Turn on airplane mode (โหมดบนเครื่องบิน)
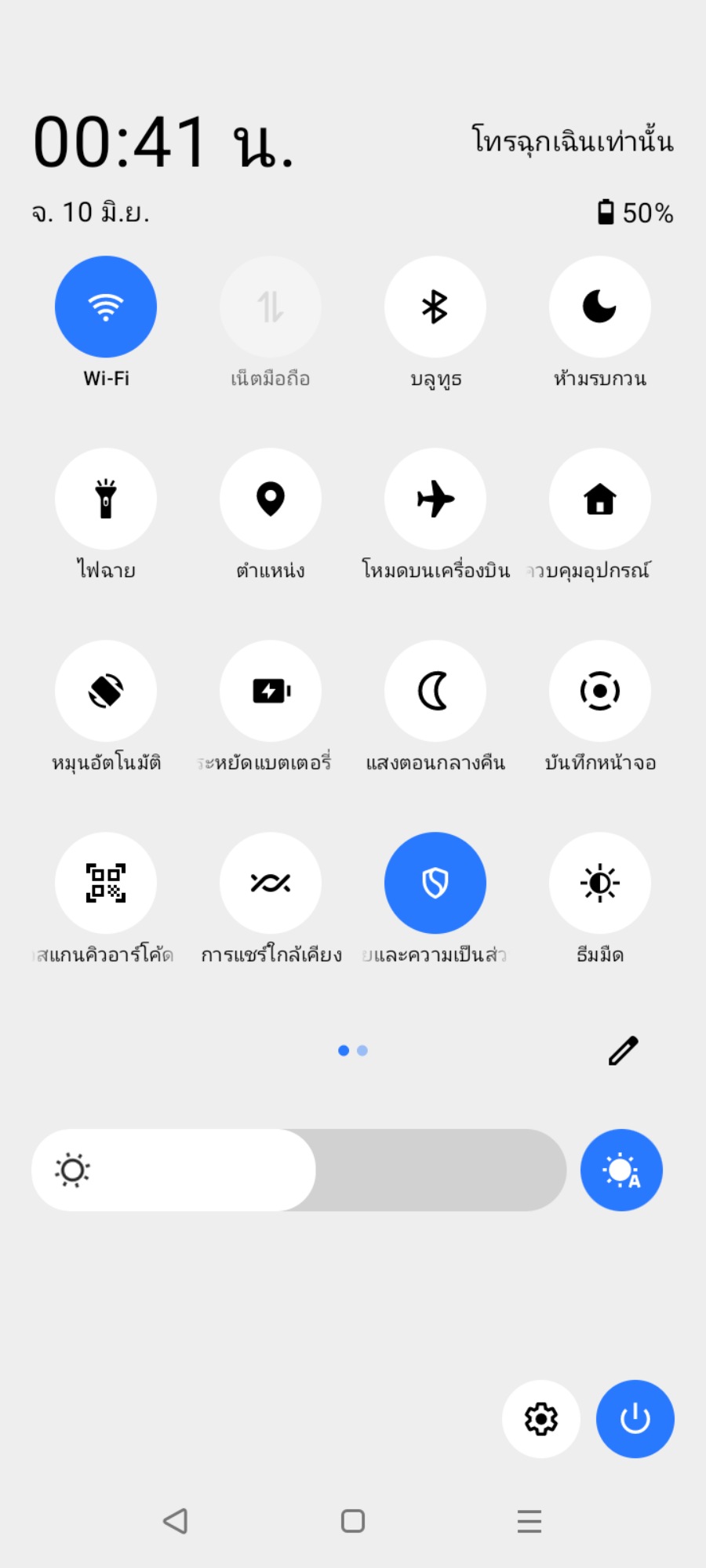Screen dimensions: 706x1568 click(435, 499)
